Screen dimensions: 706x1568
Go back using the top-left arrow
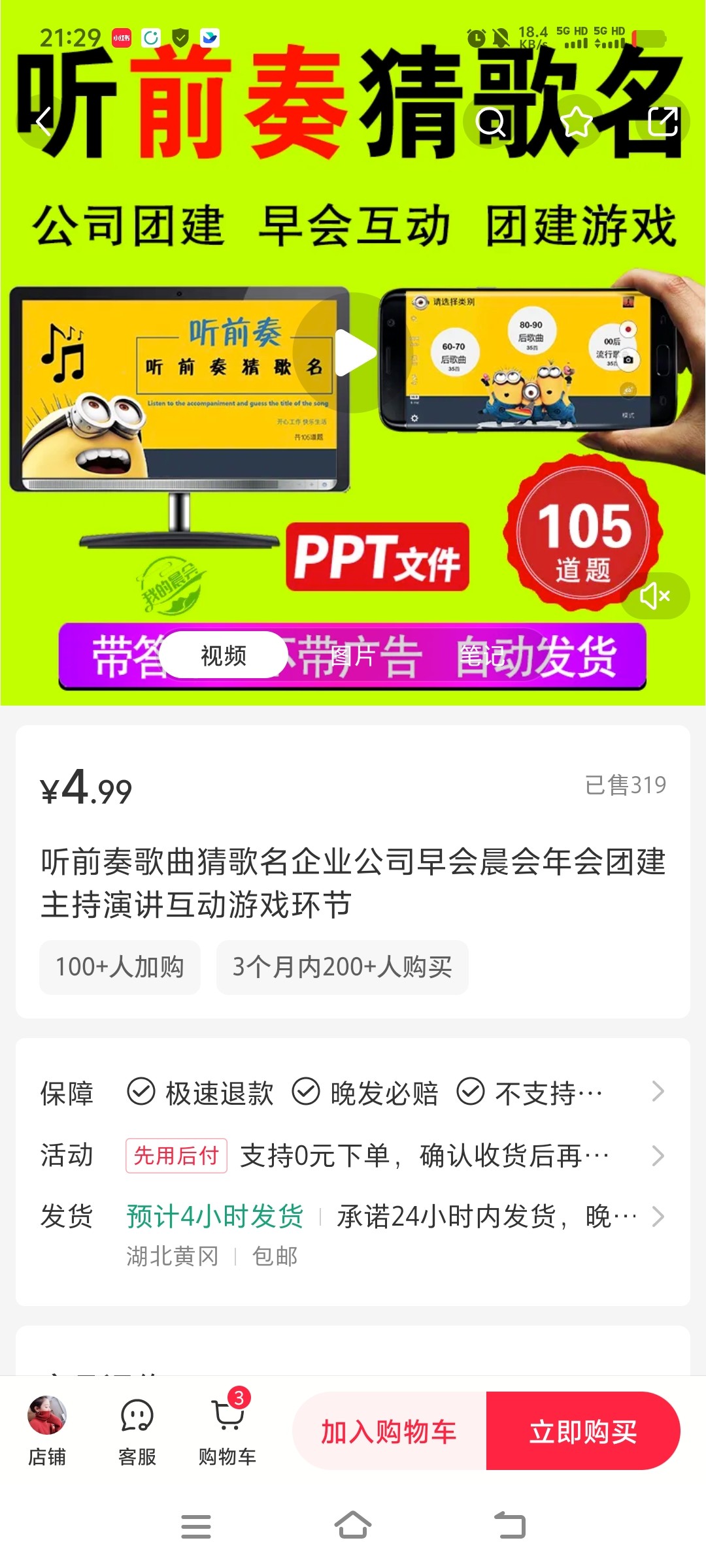(44, 122)
